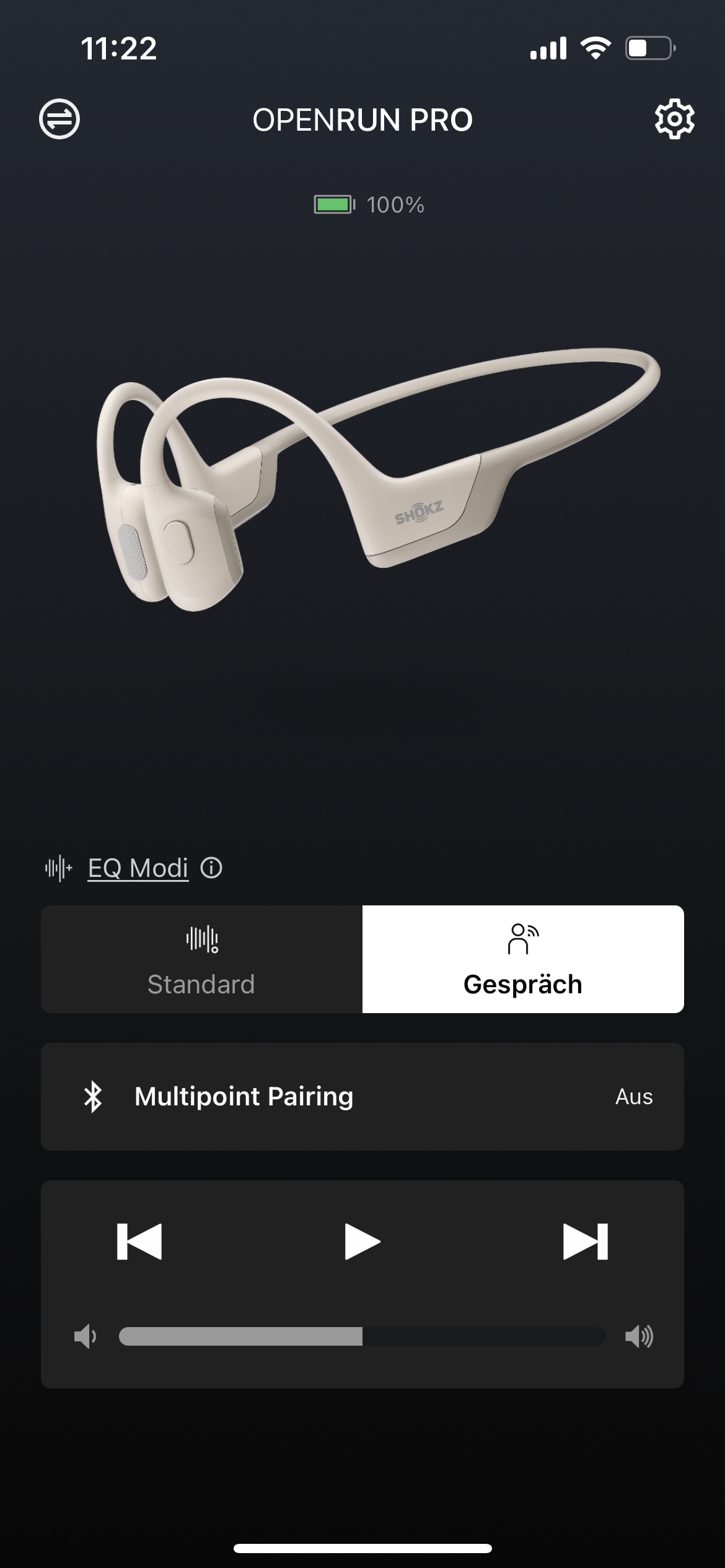The image size is (725, 1568).
Task: Tap the volume slider bar
Action: (362, 1336)
